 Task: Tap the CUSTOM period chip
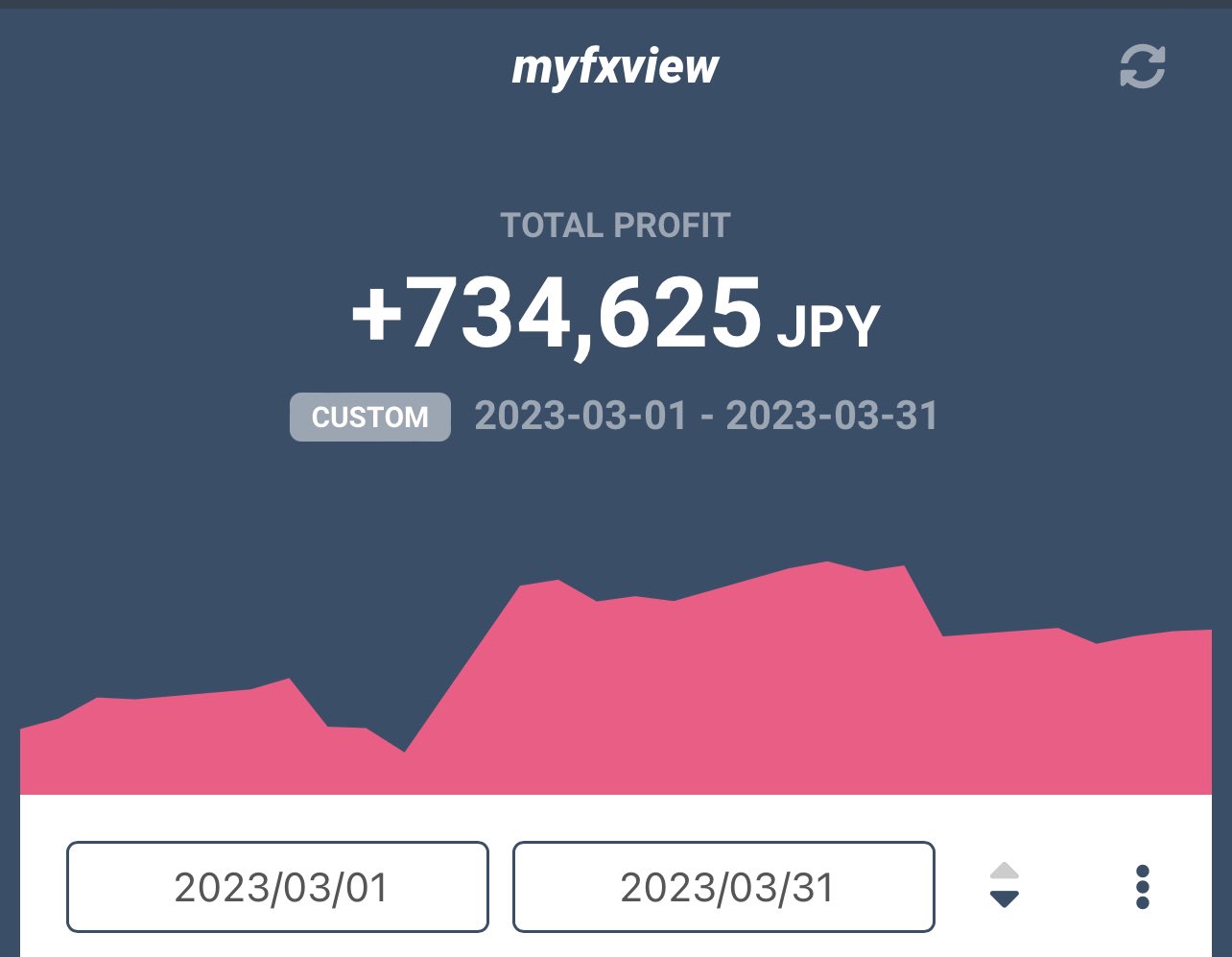coord(370,418)
